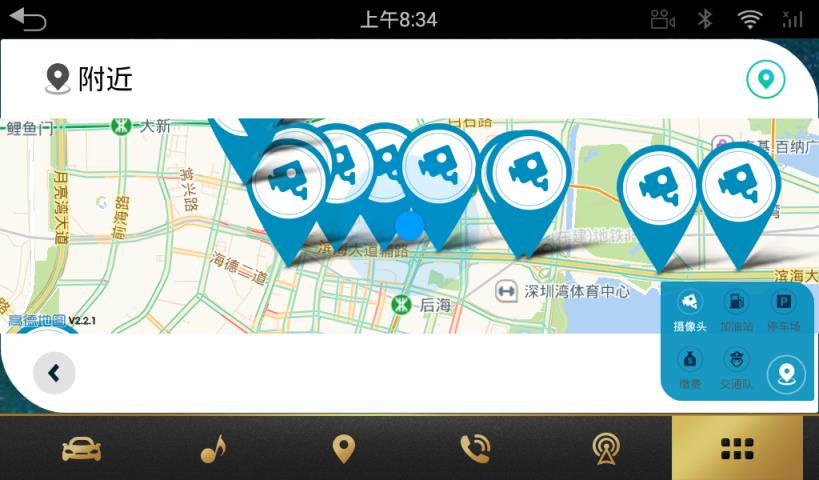The width and height of the screenshot is (819, 480).
Task: Open the apps grid tab
Action: [x=737, y=449]
